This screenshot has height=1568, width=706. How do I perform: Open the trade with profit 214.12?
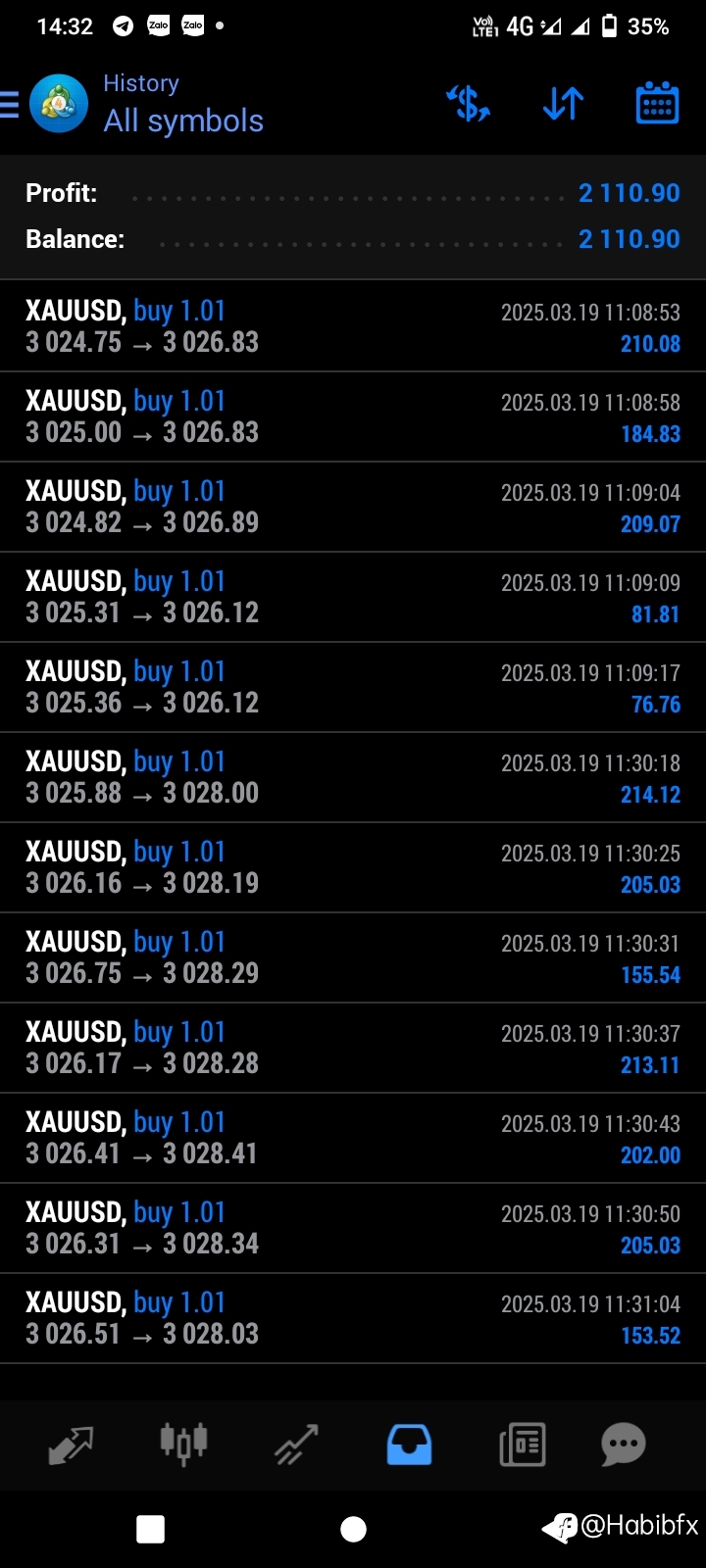pyautogui.click(x=353, y=777)
